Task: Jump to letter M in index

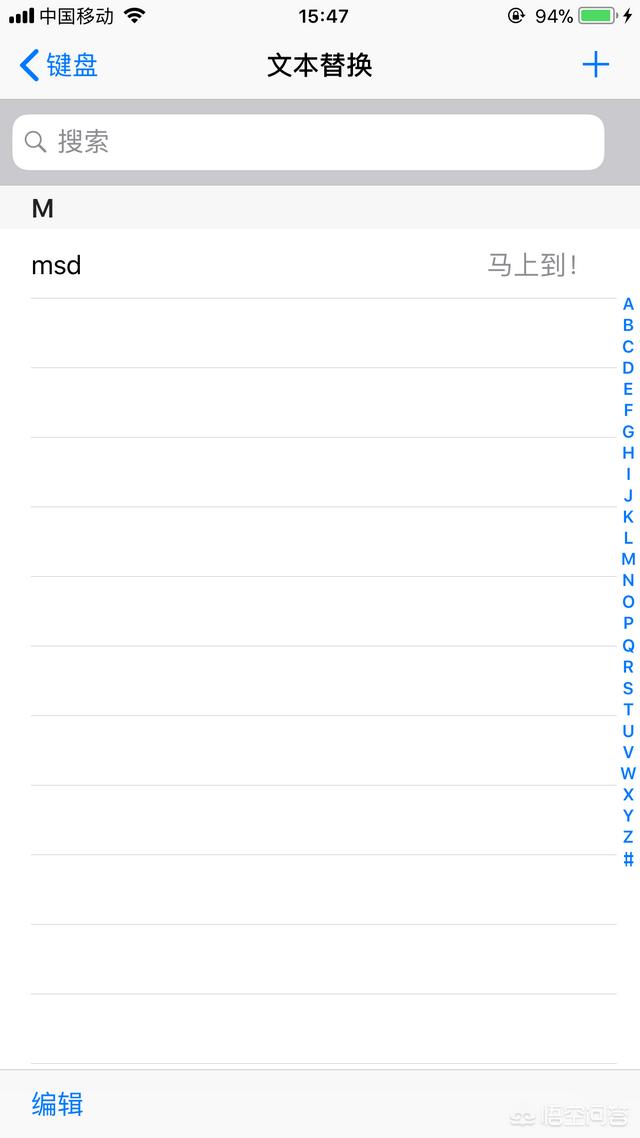Action: (x=628, y=559)
